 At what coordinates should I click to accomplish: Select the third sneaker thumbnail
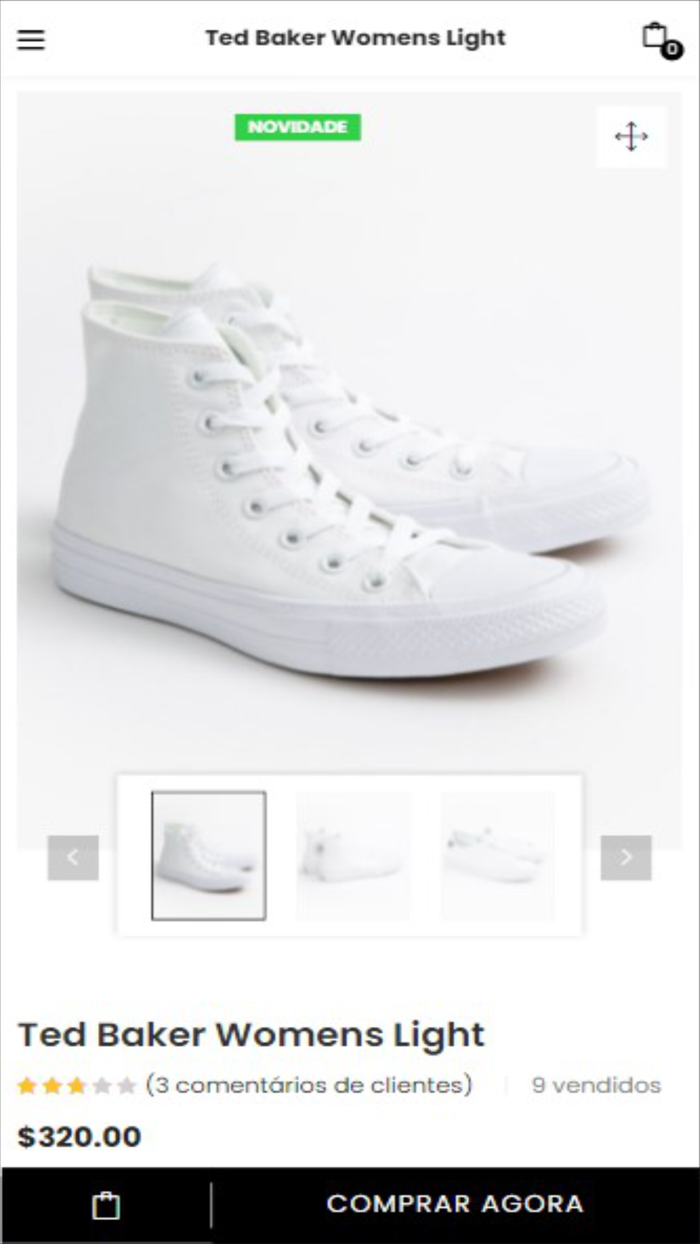pos(497,855)
